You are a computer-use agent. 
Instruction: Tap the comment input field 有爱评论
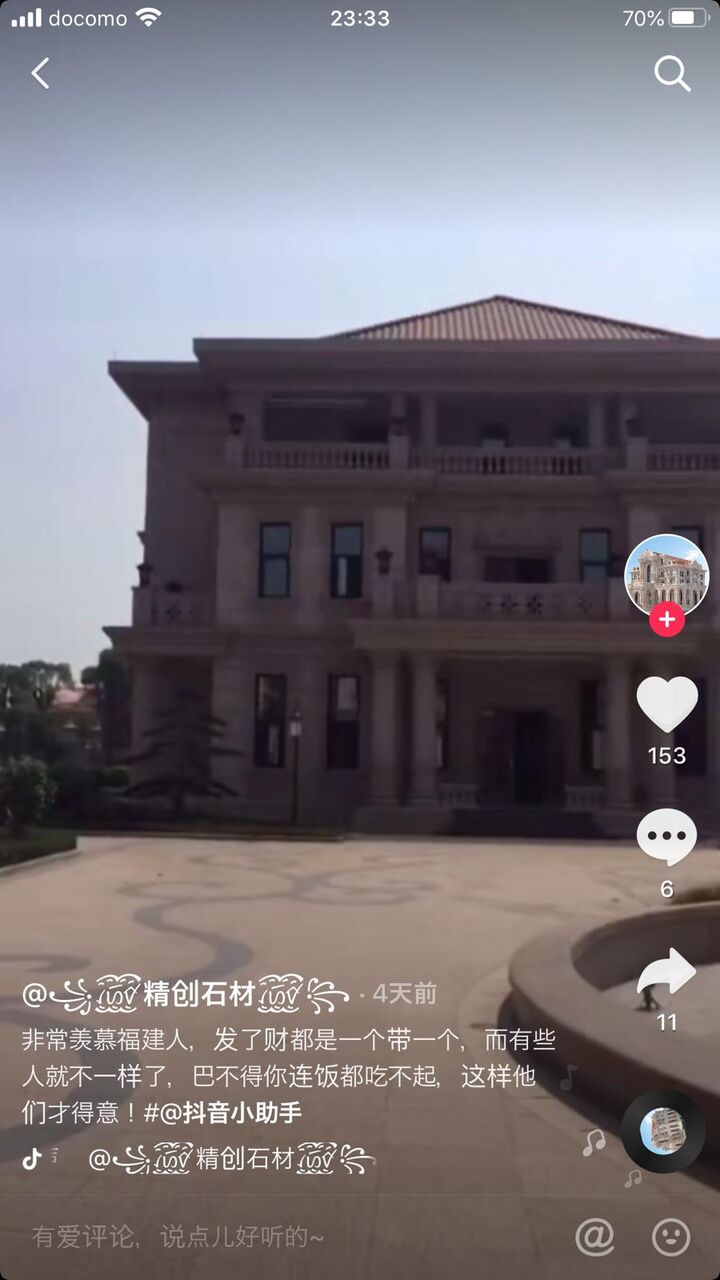pos(180,1237)
